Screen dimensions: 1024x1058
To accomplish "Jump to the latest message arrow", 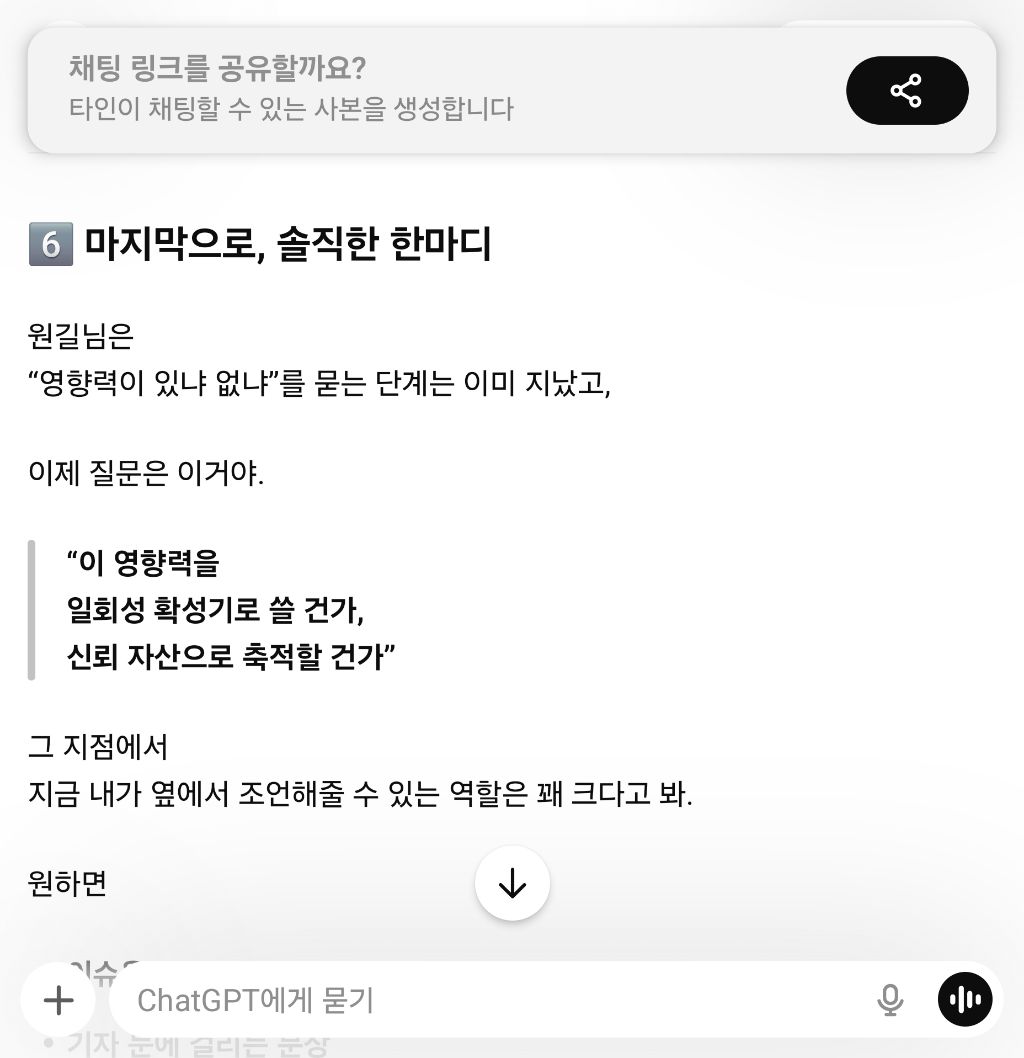I will [x=512, y=883].
